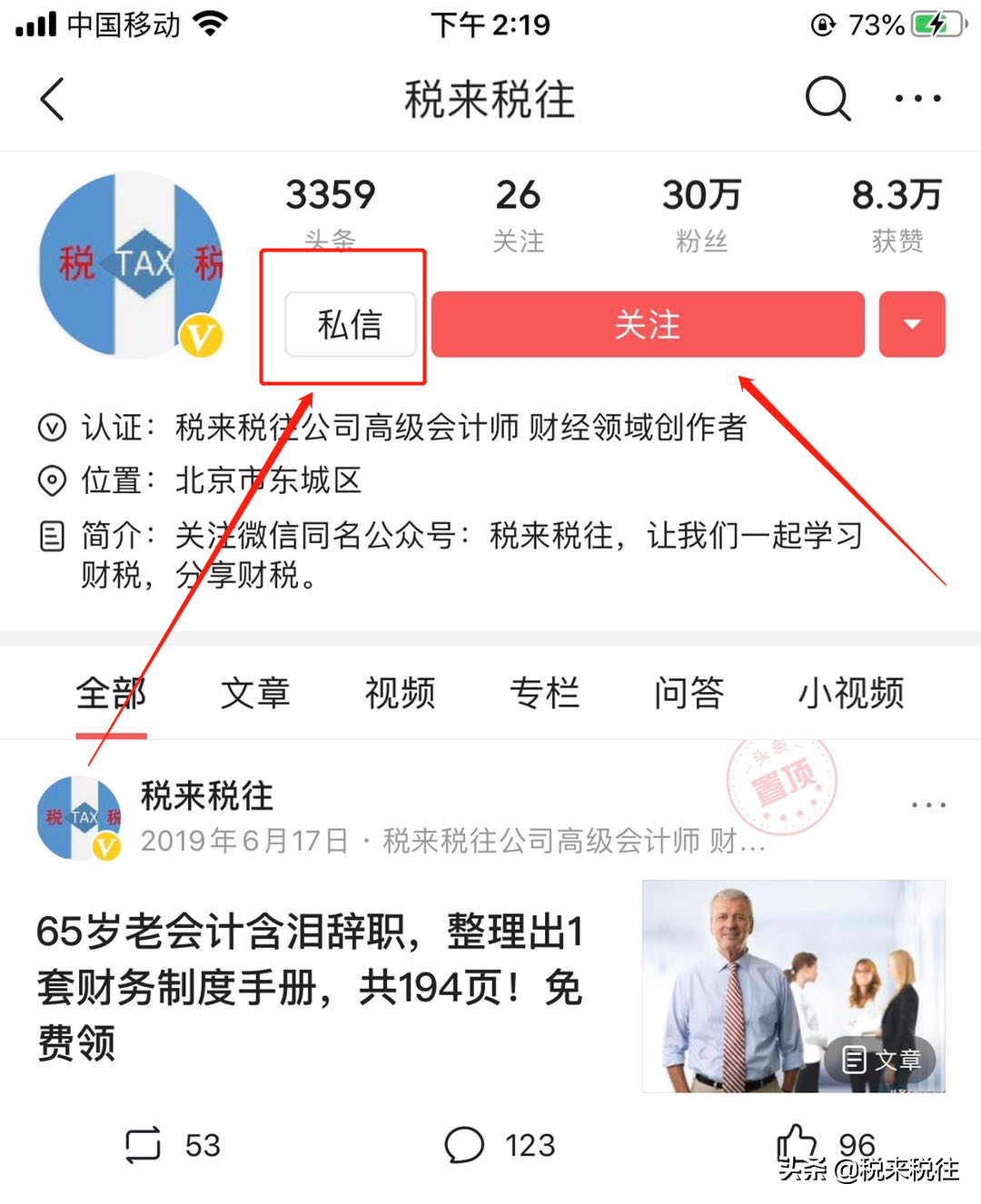The width and height of the screenshot is (981, 1204).
Task: Tap the like thumbs-up icon showing 96
Action: click(x=798, y=1142)
